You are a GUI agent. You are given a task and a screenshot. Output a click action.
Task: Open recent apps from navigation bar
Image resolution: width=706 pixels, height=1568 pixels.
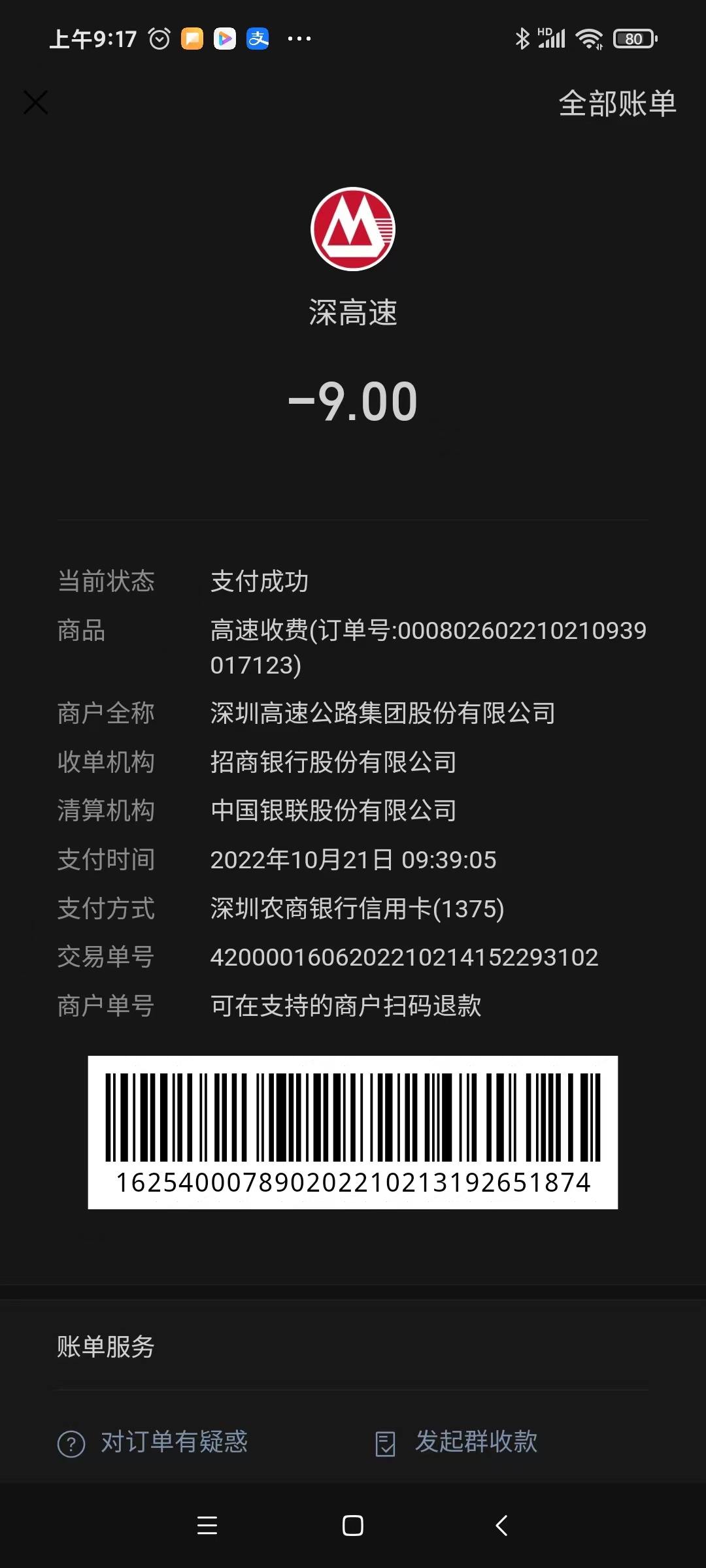(207, 1526)
